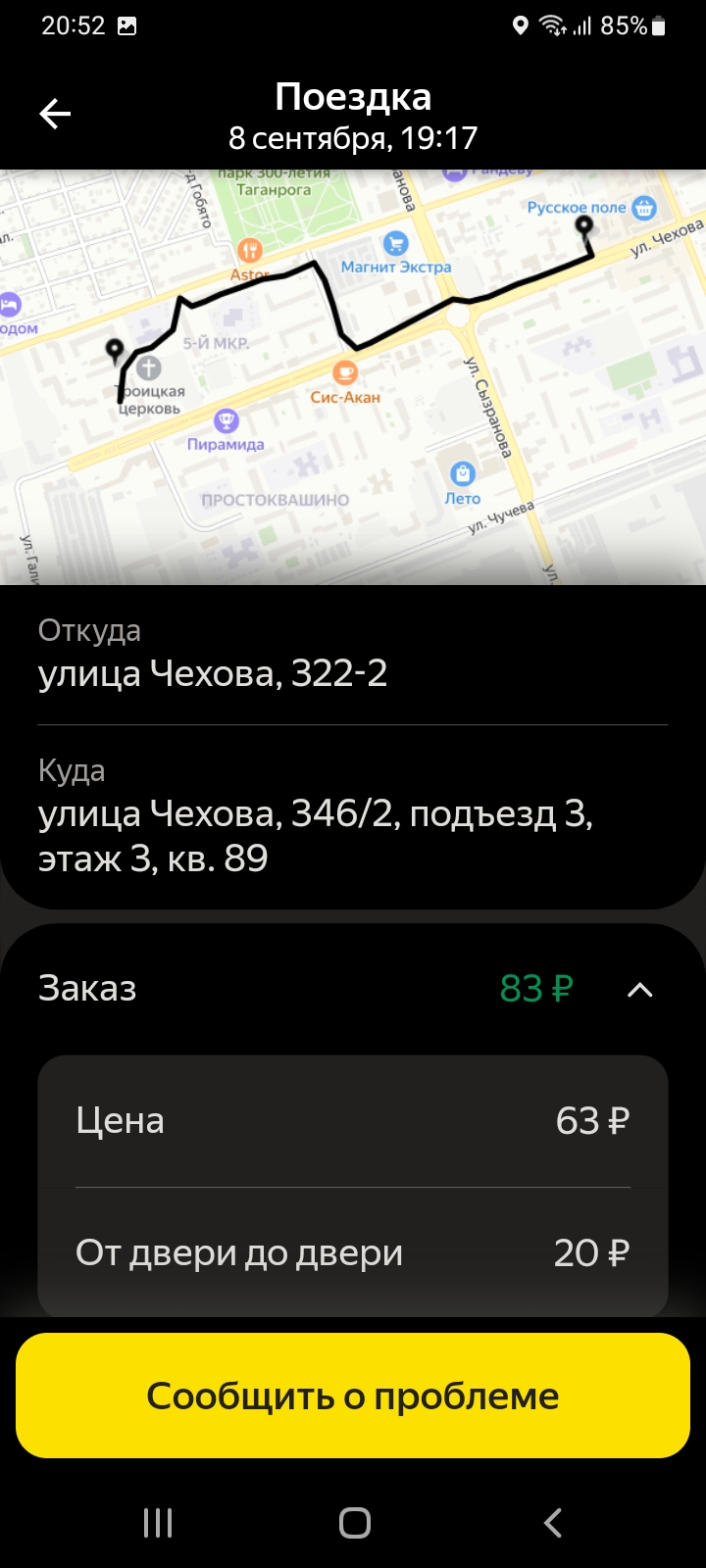This screenshot has height=1568, width=706.
Task: Open recent apps from navigation bar
Action: coord(158,1523)
